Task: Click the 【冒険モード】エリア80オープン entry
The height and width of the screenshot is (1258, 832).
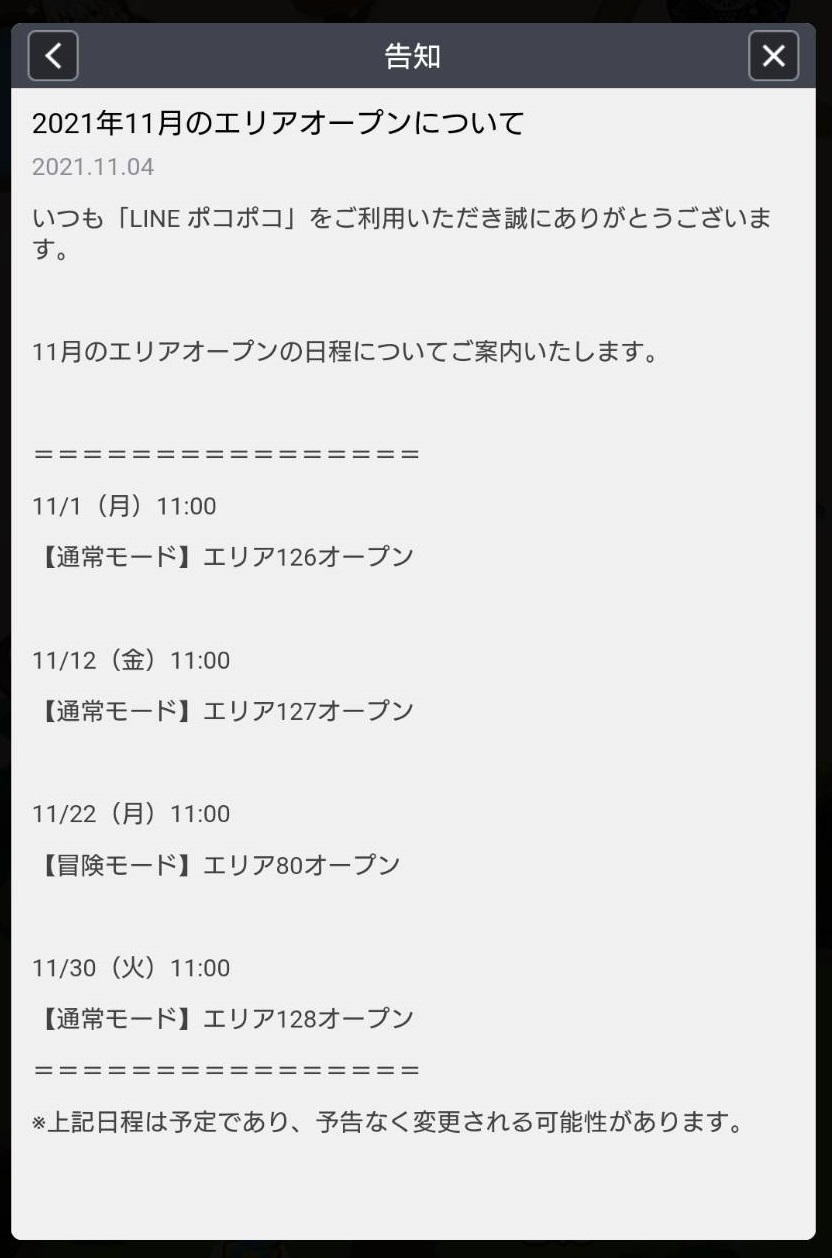Action: coord(213,864)
